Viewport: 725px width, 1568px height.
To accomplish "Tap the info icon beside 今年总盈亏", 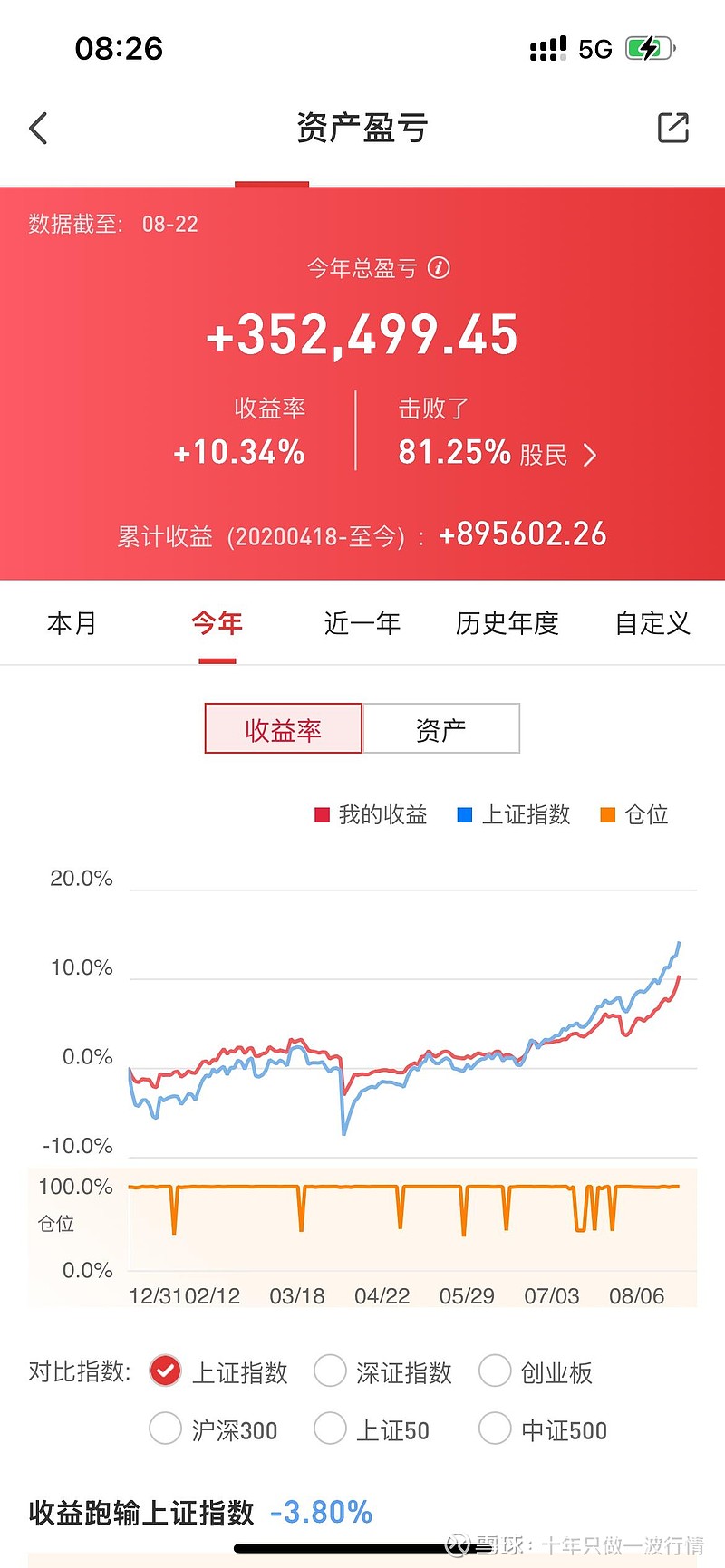I will point(439,268).
